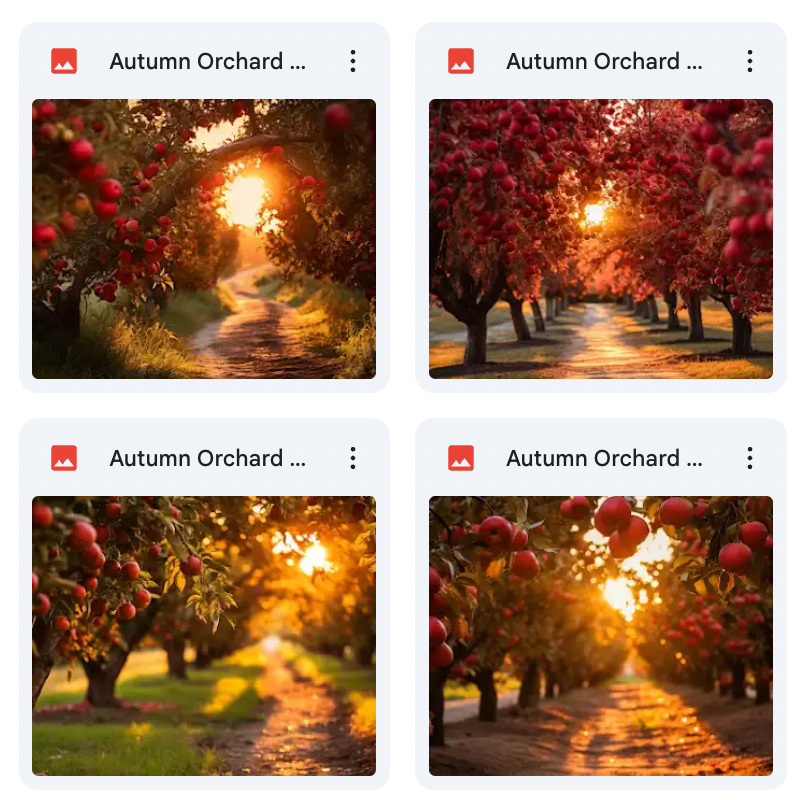Open the image with dense crimson tree rows
Screen dimensions: 800x800
tap(601, 238)
